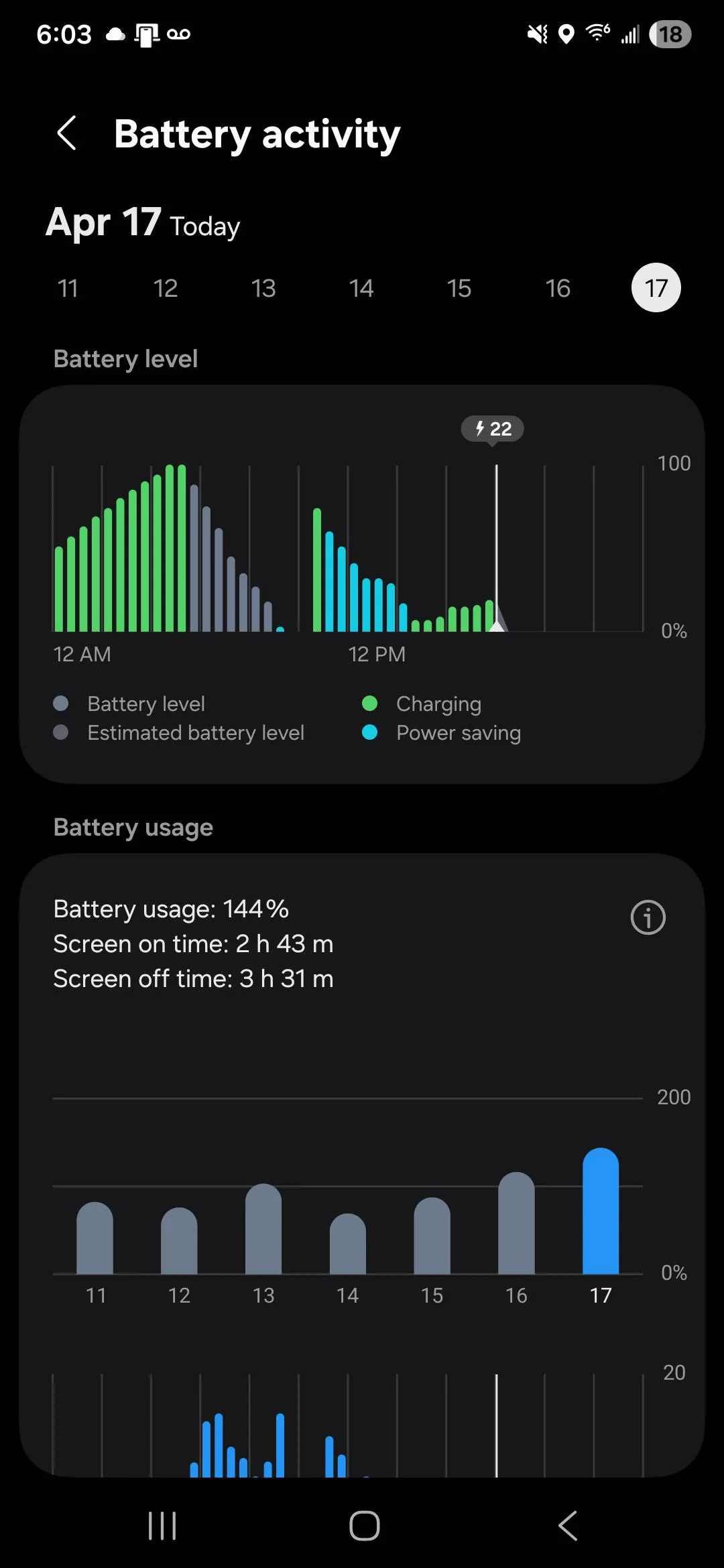Select April 15 from the date row
The image size is (724, 1568).
459,287
